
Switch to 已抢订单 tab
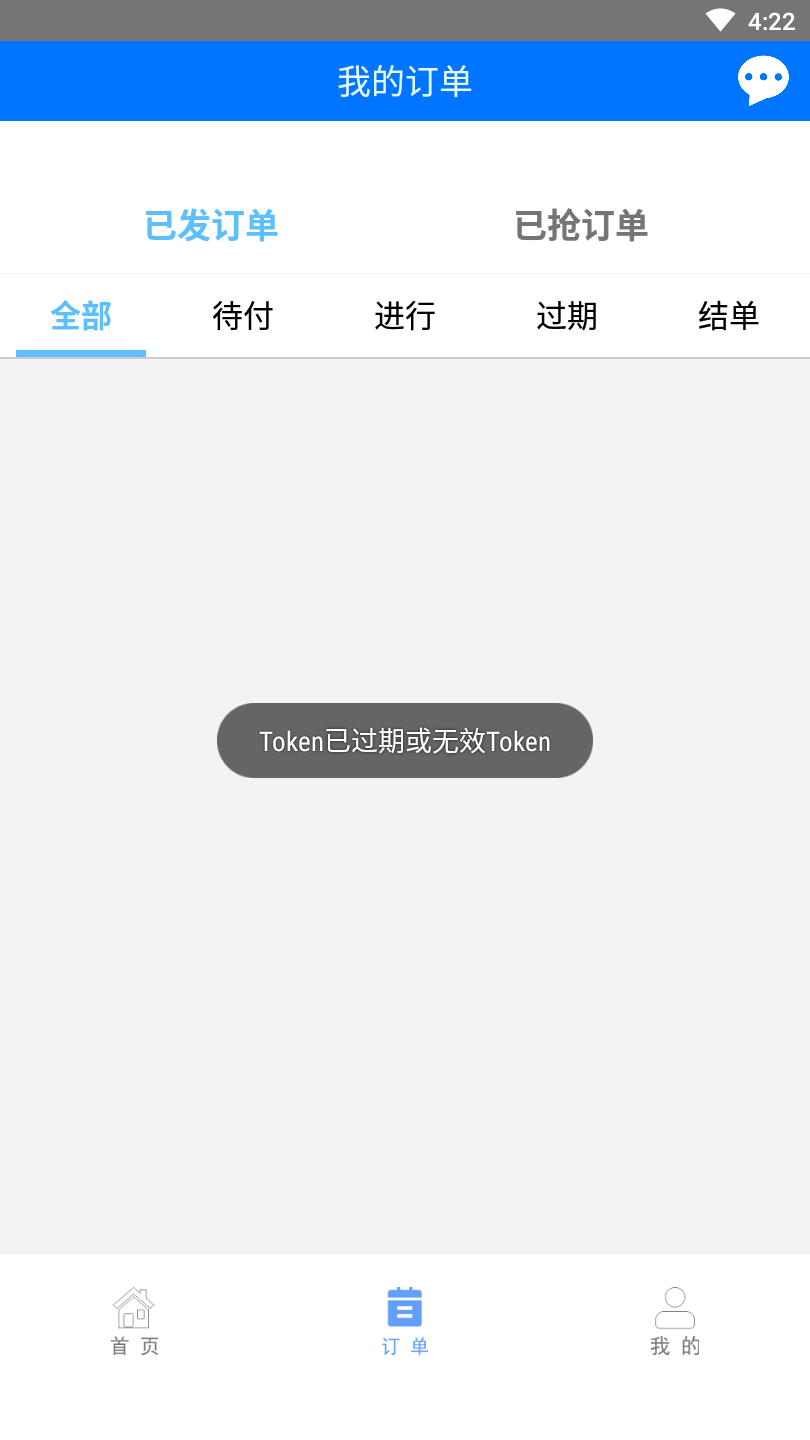[581, 226]
